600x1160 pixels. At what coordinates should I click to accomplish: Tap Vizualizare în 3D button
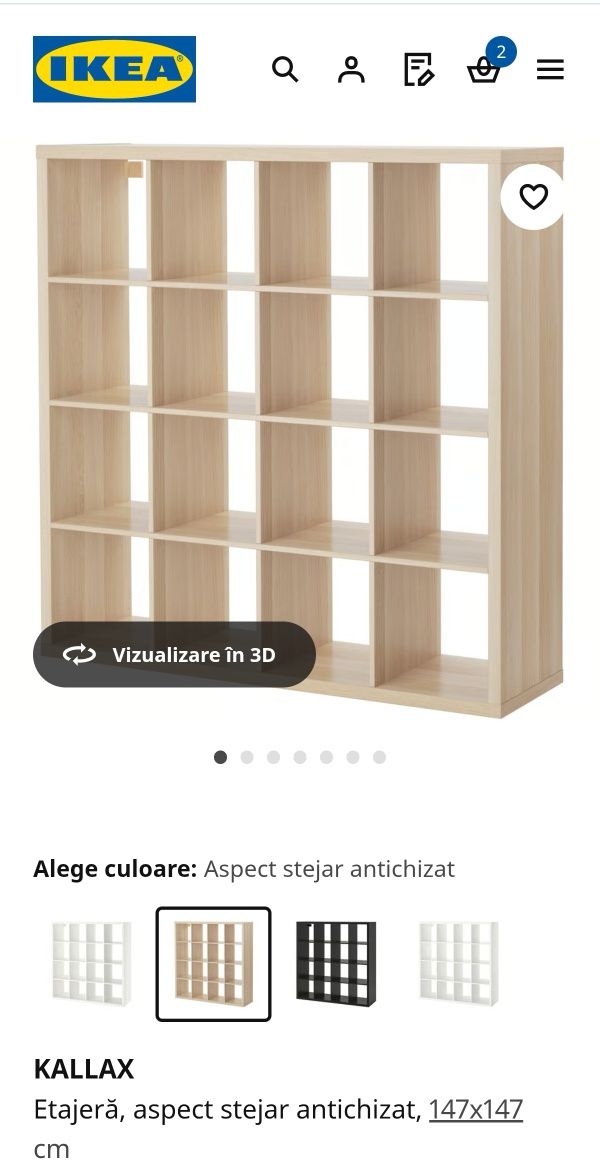coord(174,655)
